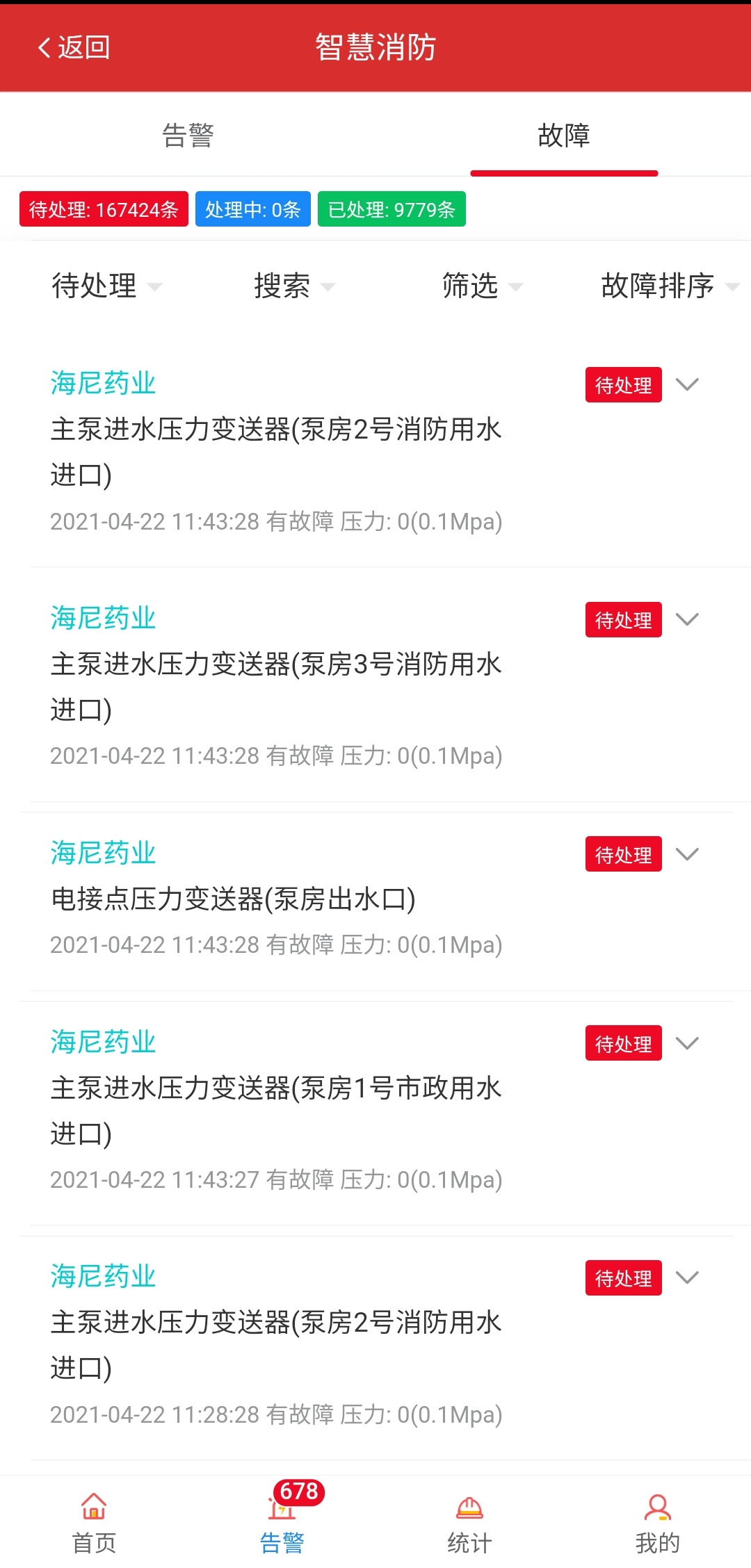Expand the 泵房1号市政用水进口 fault entry chevron
The height and width of the screenshot is (1568, 751).
[x=687, y=1043]
